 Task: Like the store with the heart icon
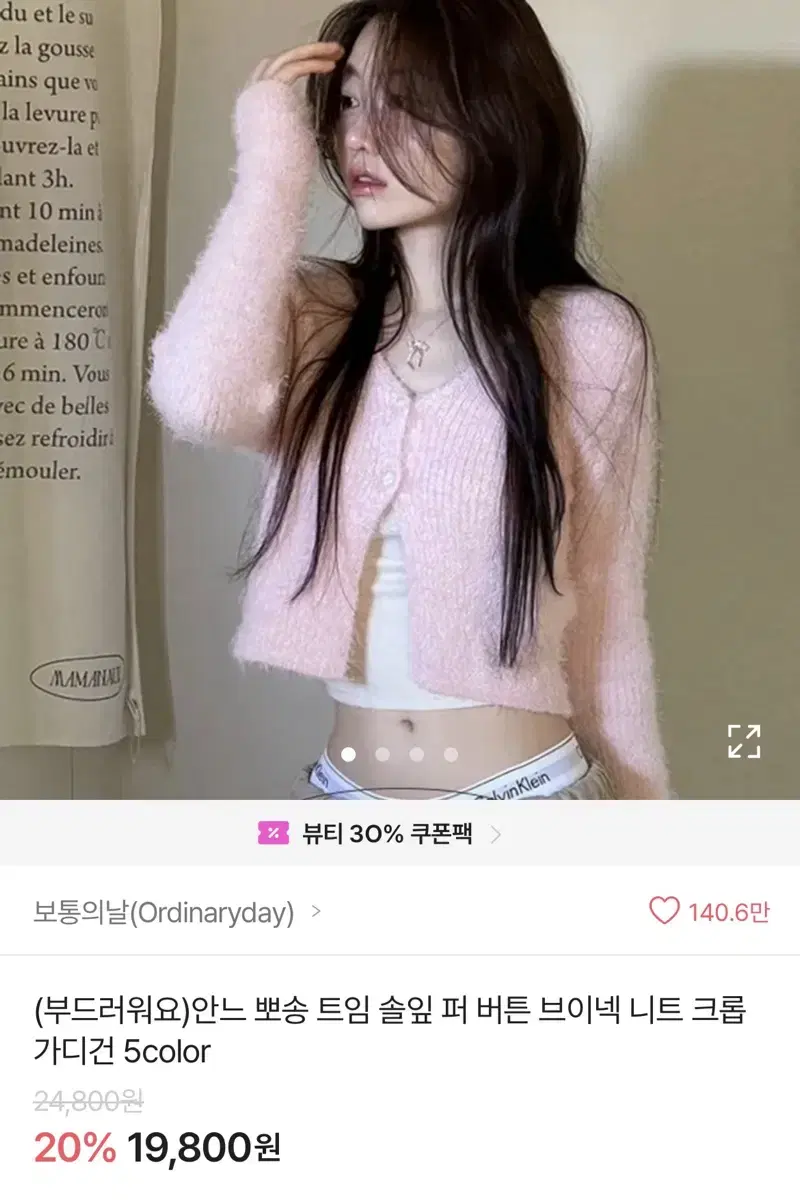coord(664,910)
